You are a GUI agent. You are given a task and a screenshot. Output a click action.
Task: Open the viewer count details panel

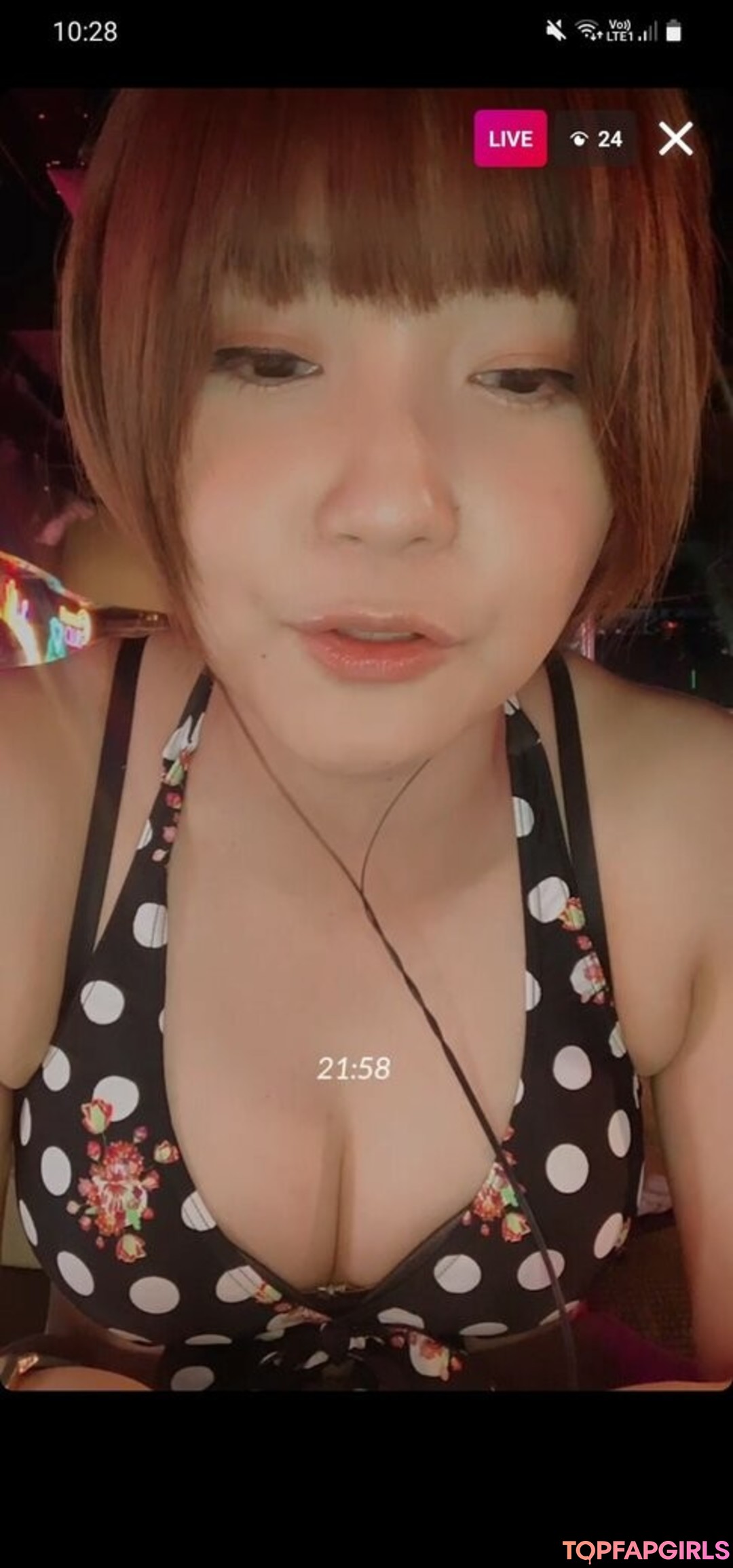[x=594, y=140]
